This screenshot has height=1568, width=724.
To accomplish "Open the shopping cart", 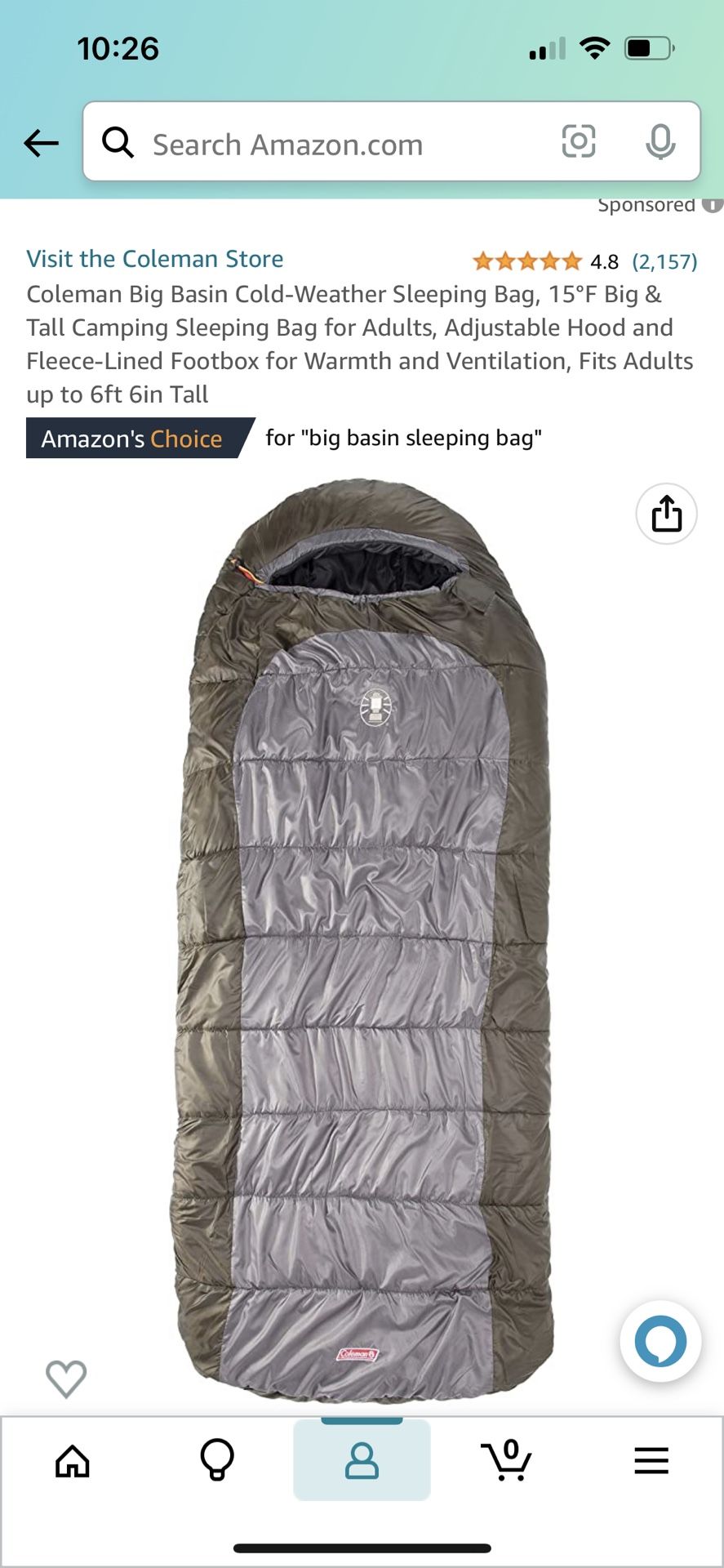I will tap(507, 1460).
